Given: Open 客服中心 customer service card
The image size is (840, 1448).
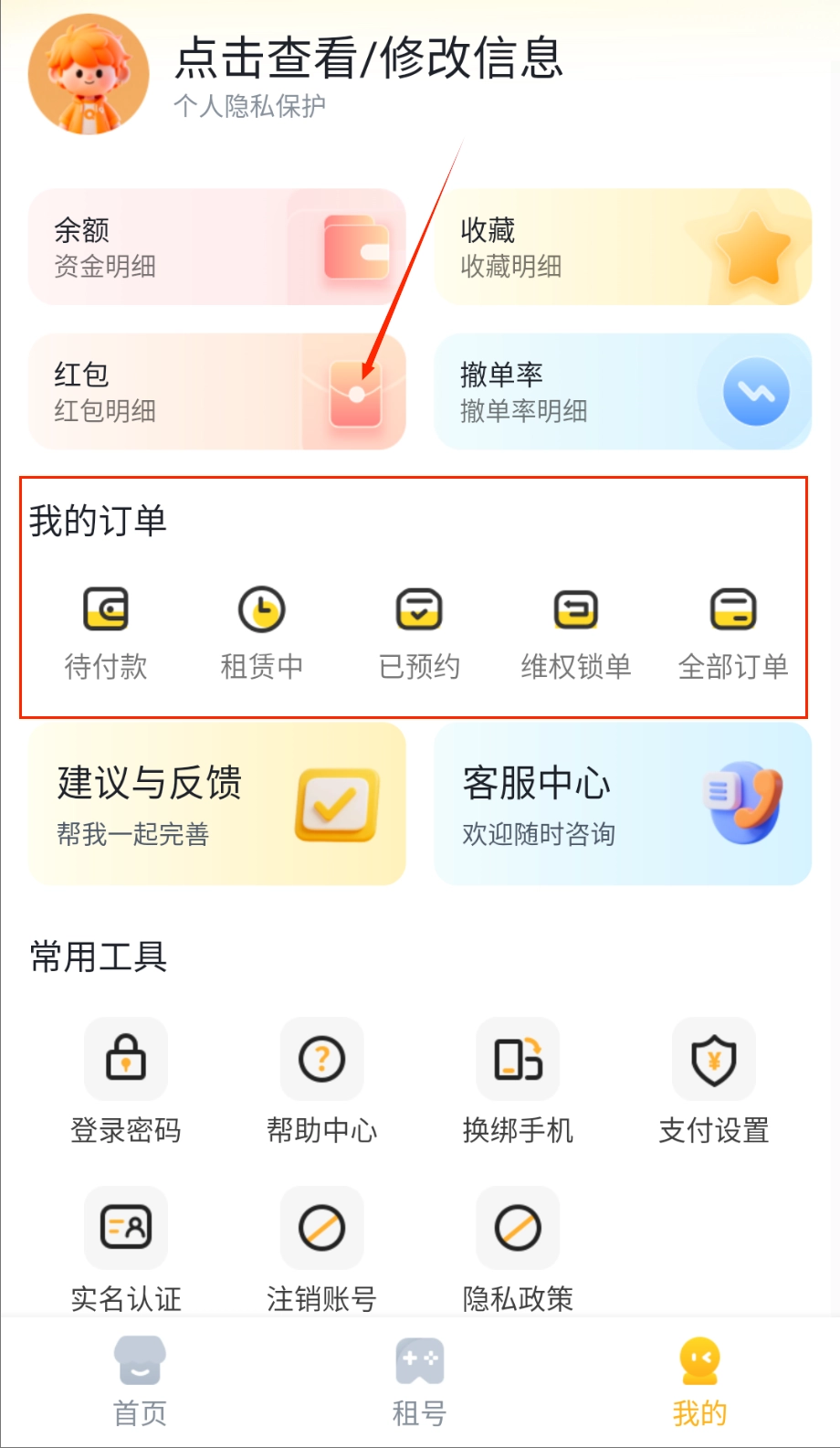Looking at the screenshot, I should [623, 804].
